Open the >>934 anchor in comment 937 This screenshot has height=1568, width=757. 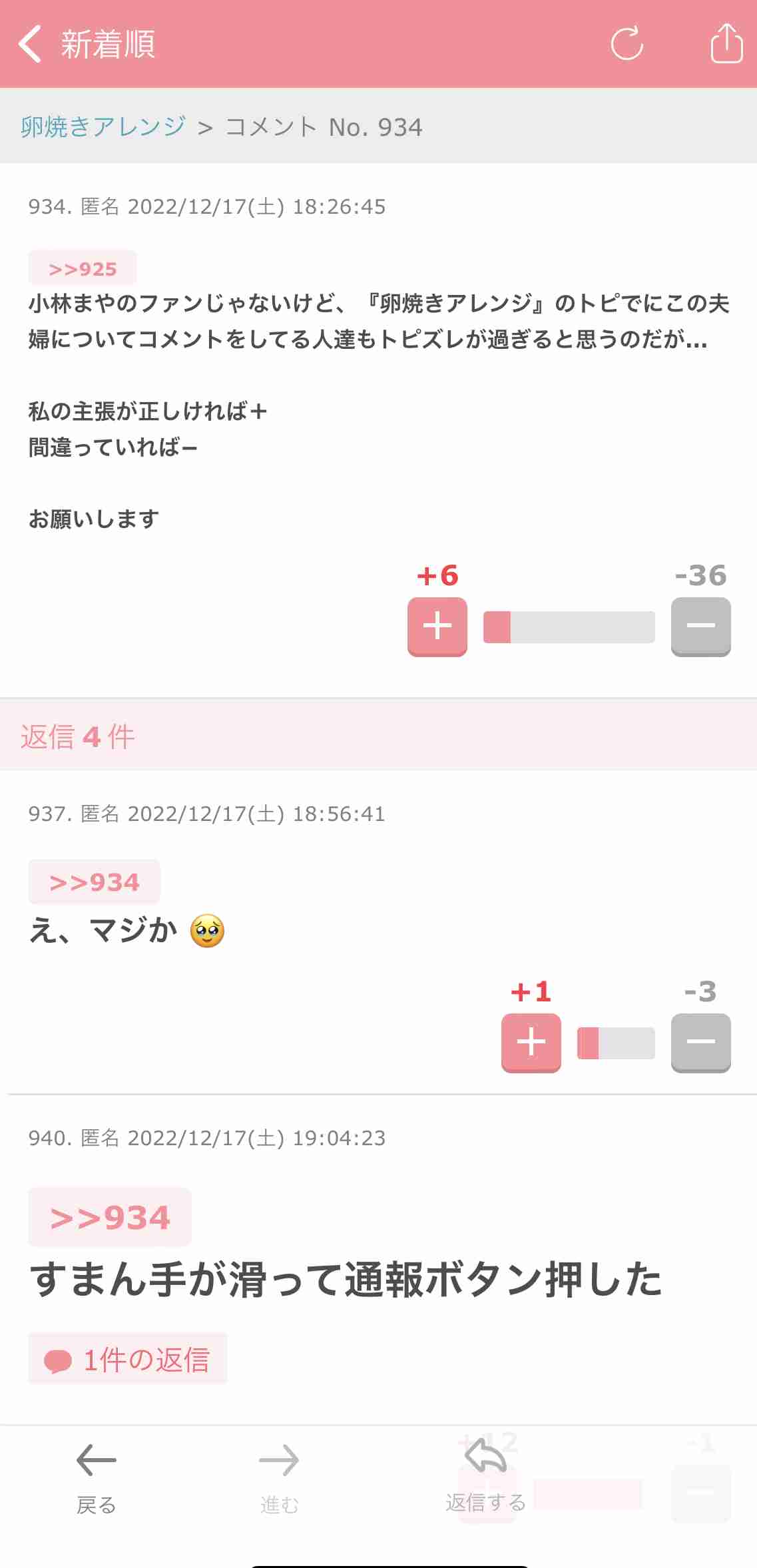pyautogui.click(x=94, y=882)
